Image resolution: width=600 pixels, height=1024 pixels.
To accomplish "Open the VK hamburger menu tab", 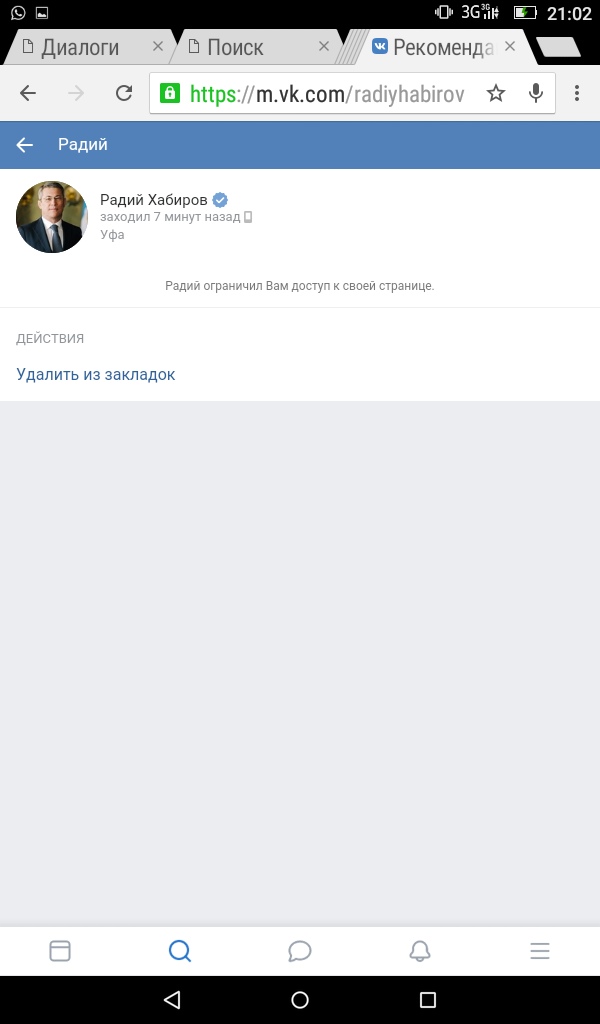I will pos(540,951).
